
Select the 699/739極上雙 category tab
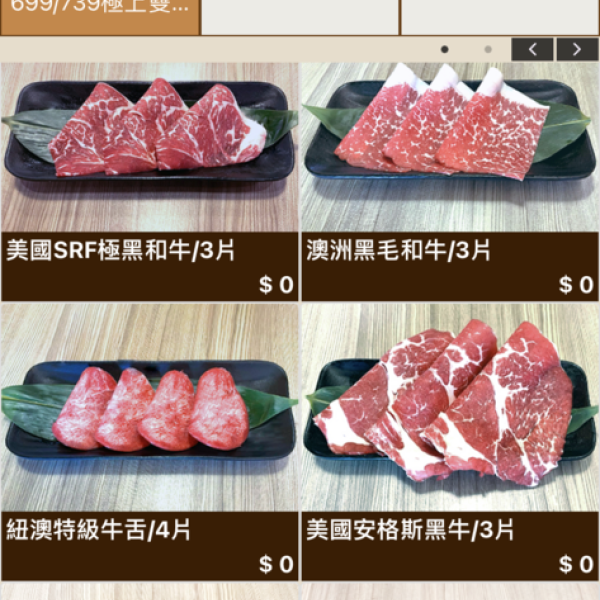(x=99, y=14)
